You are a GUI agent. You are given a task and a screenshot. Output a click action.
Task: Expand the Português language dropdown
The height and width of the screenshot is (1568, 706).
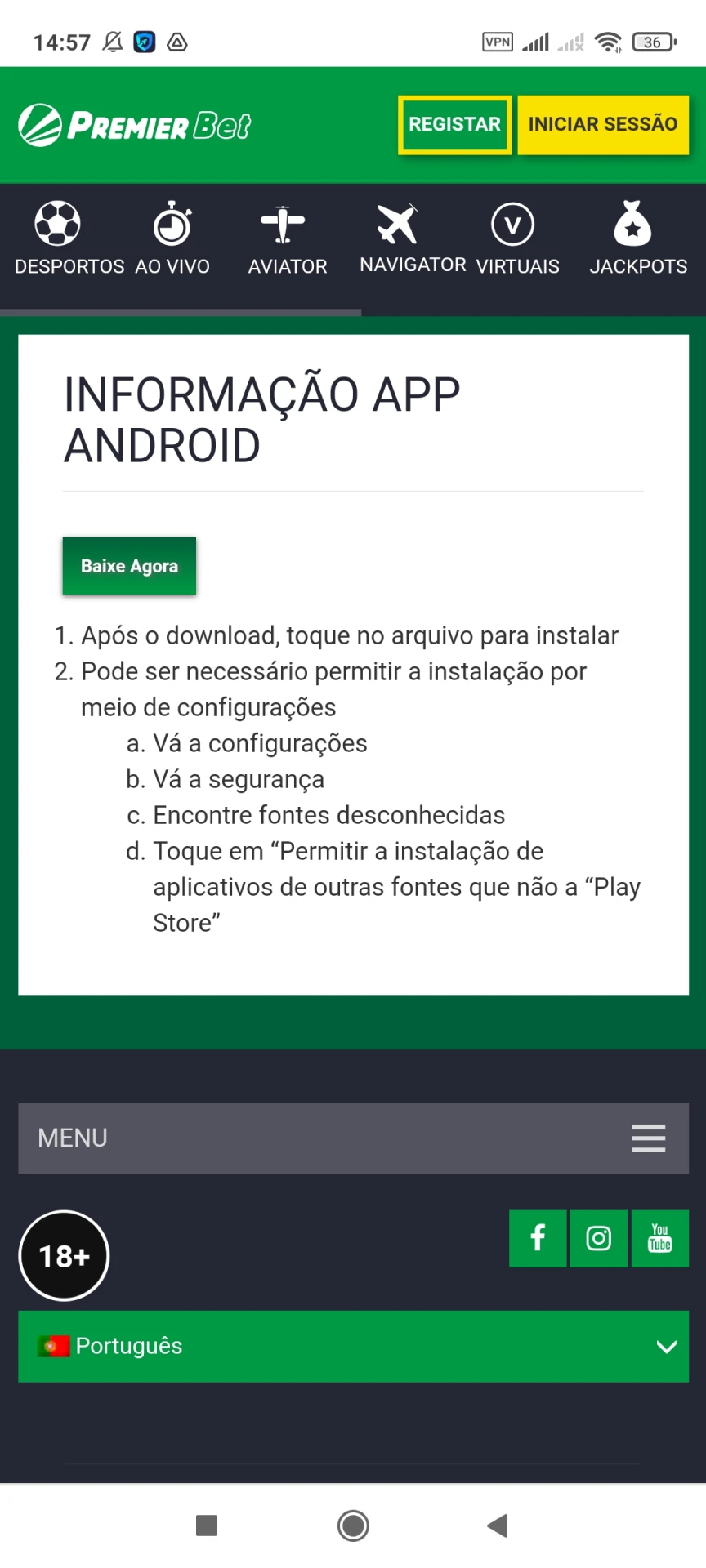click(353, 1347)
